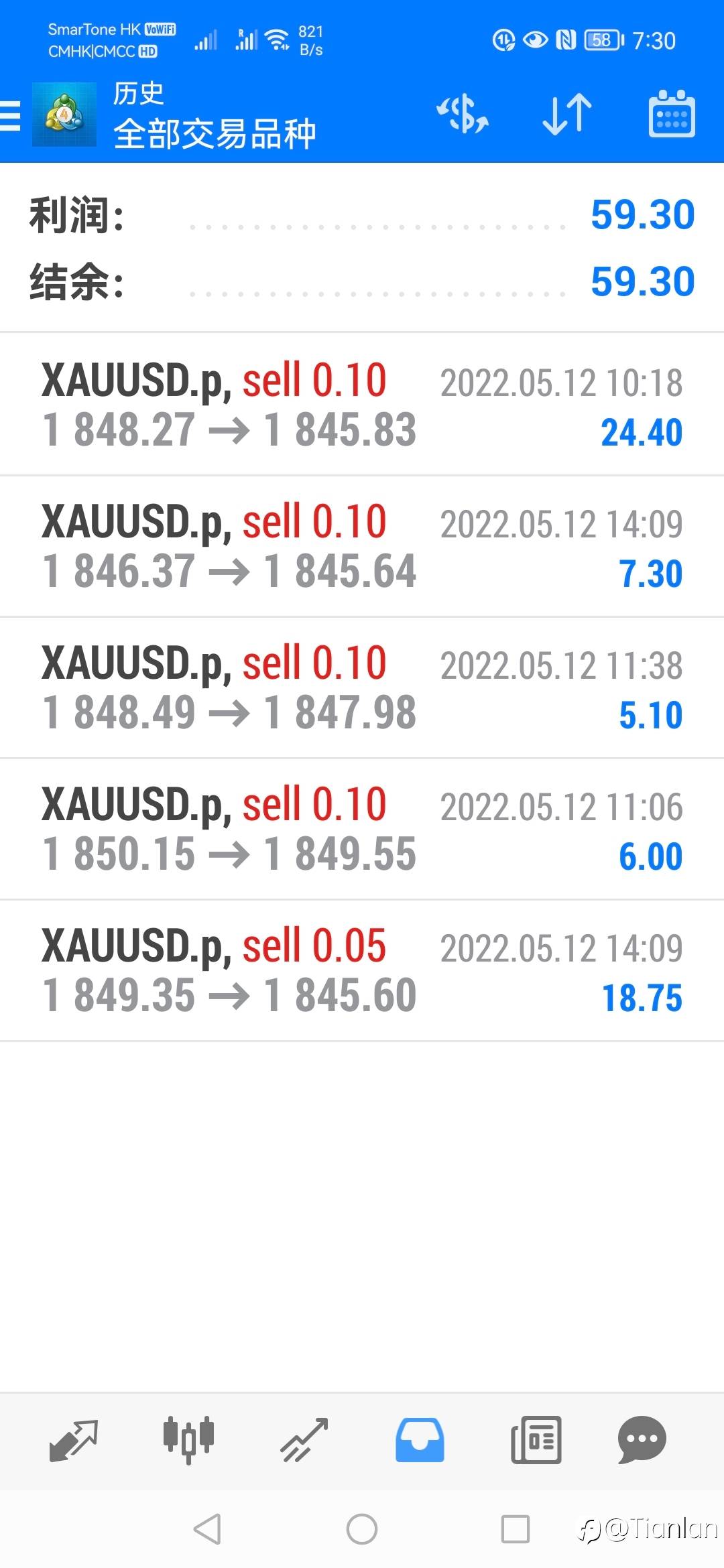This screenshot has height=1568, width=724.
Task: Go to the phone home screen
Action: pyautogui.click(x=362, y=1529)
